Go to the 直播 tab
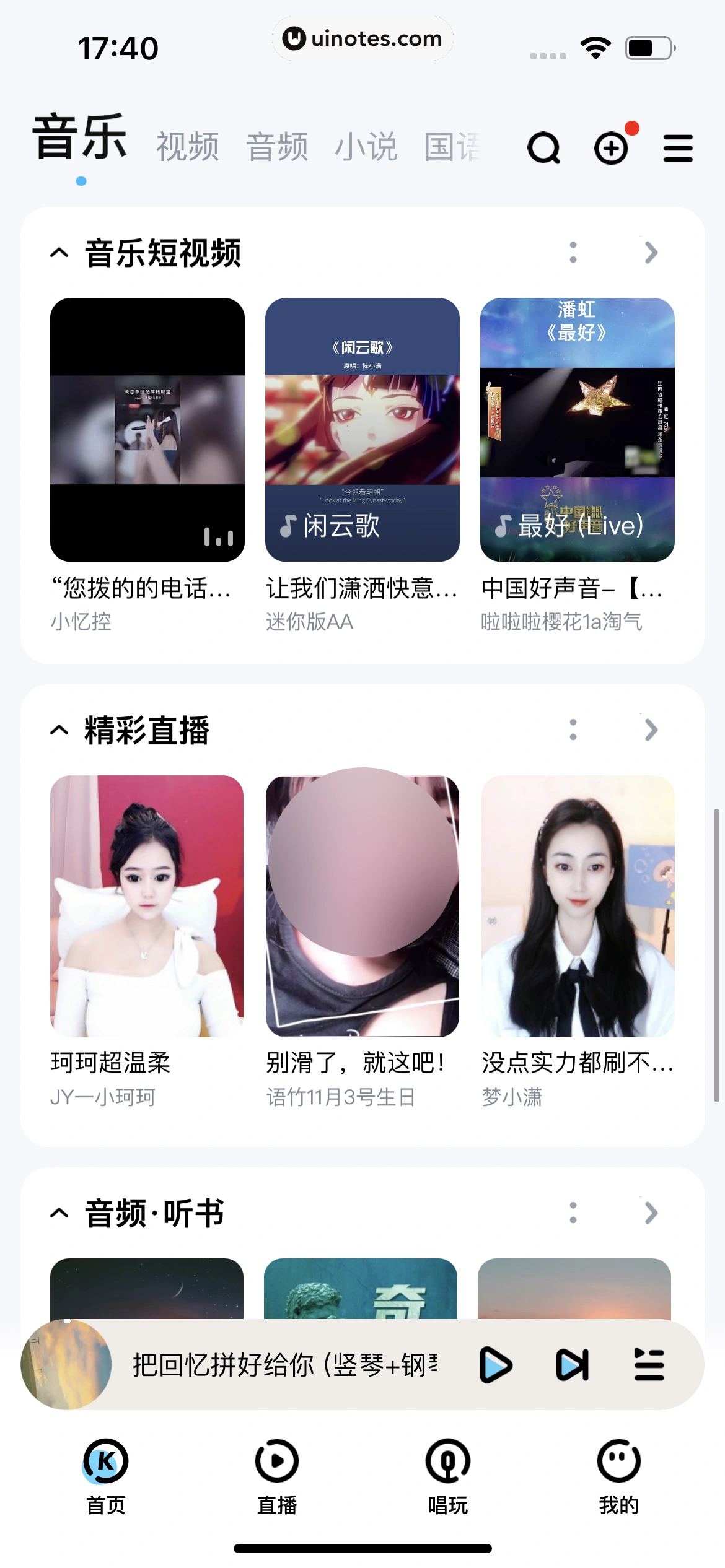 pos(277,1476)
